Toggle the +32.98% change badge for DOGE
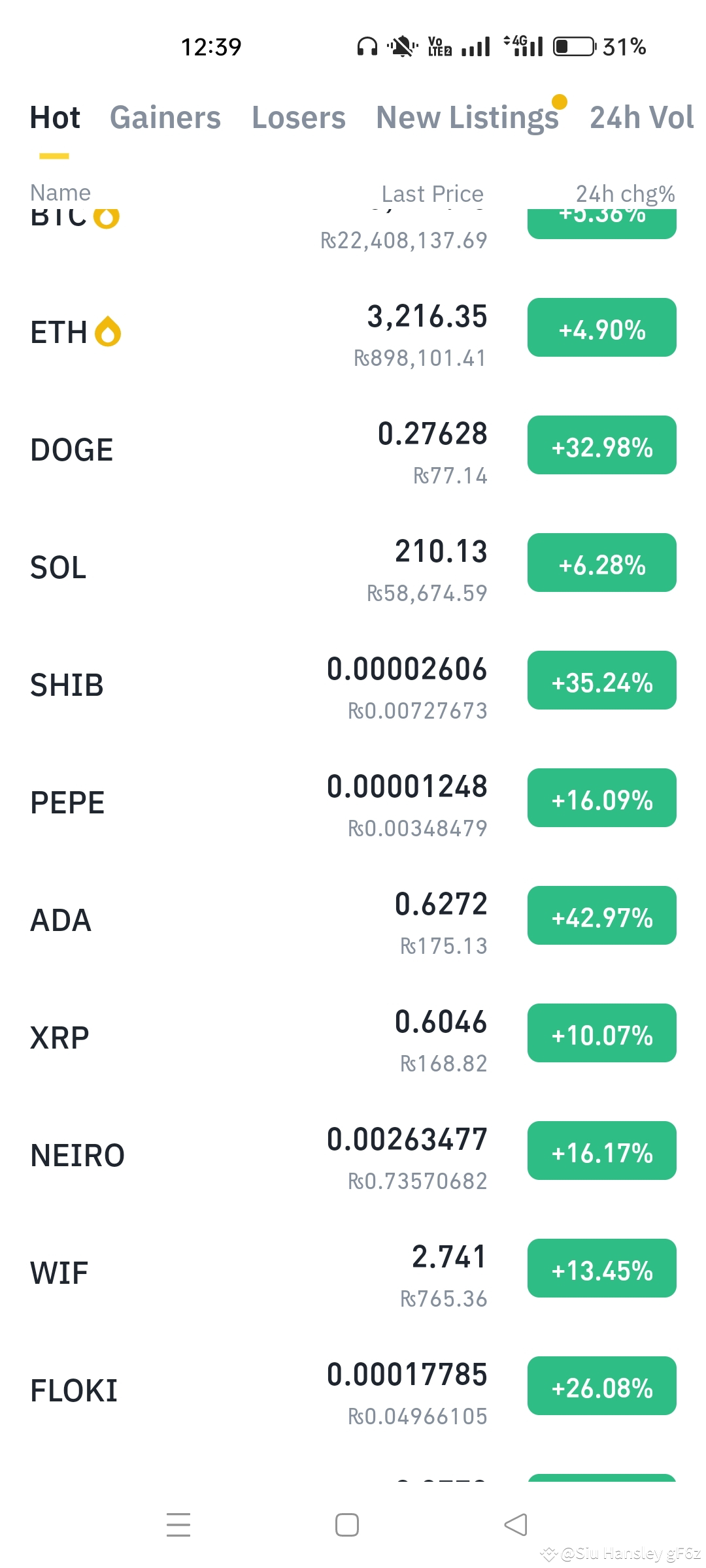 click(x=600, y=446)
